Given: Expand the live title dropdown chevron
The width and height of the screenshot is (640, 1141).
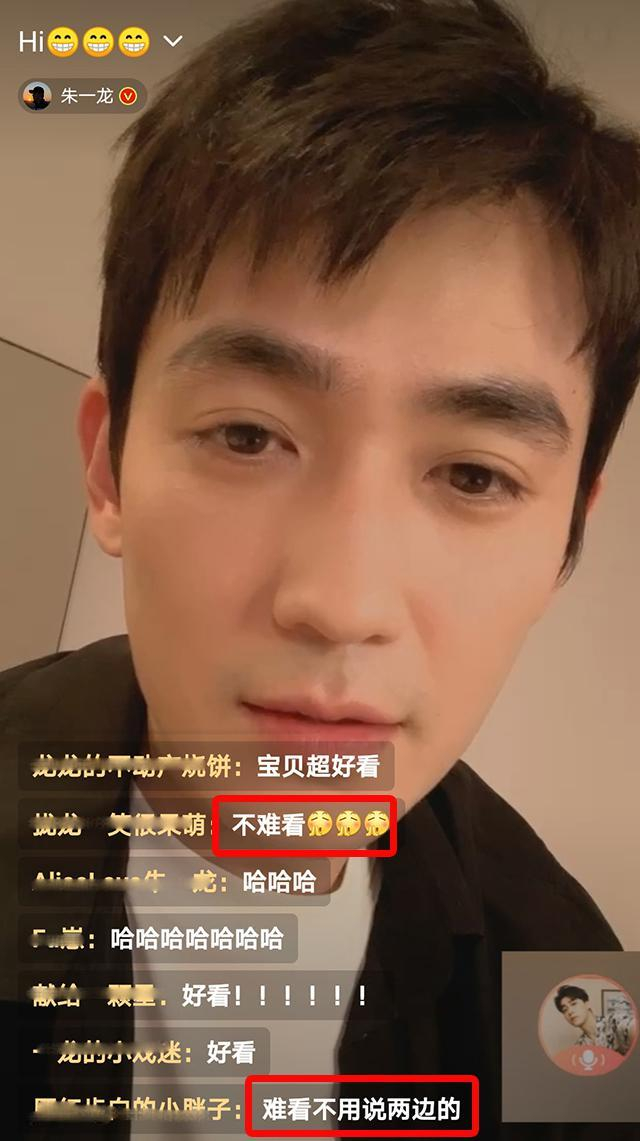Looking at the screenshot, I should [x=173, y=41].
